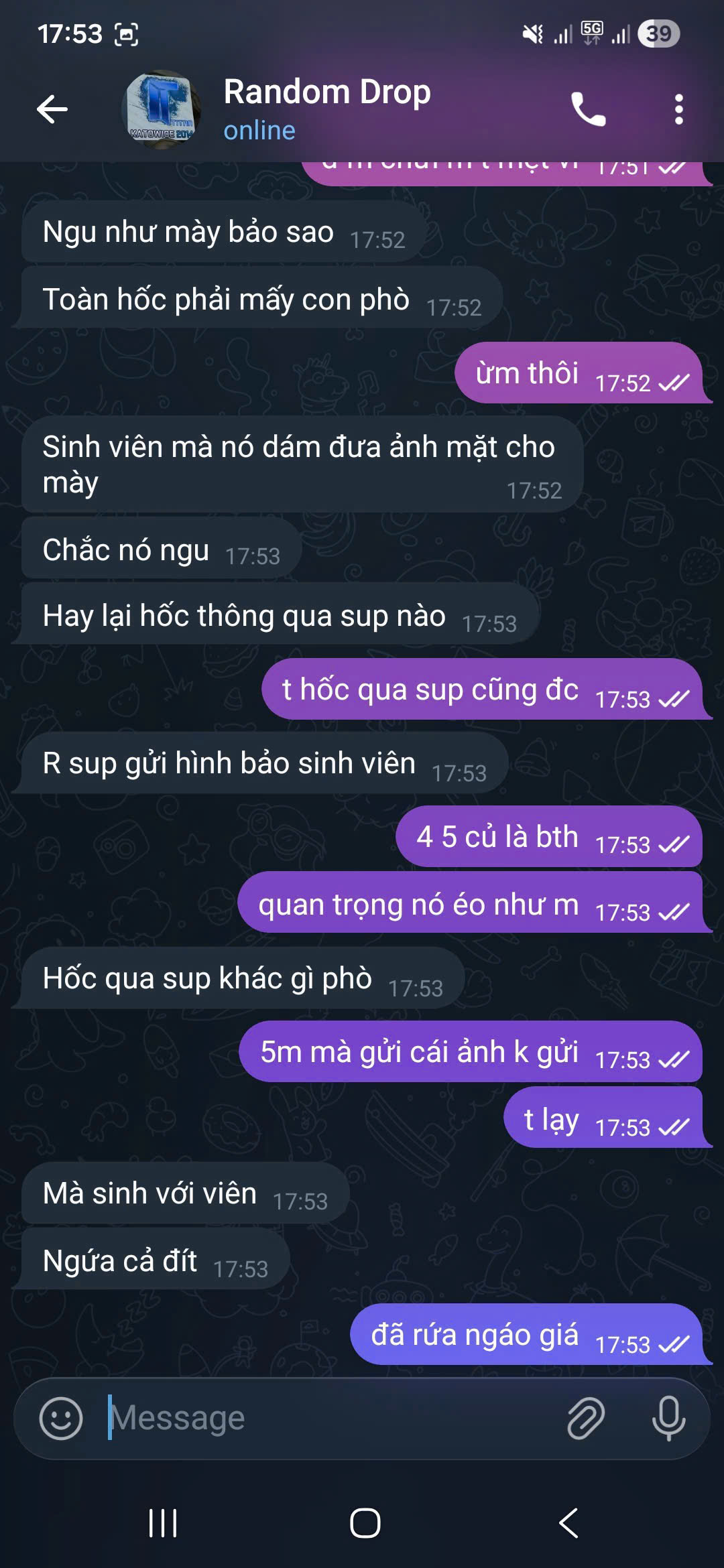Go back to the chat list
This screenshot has height=1568, width=724.
coord(52,110)
